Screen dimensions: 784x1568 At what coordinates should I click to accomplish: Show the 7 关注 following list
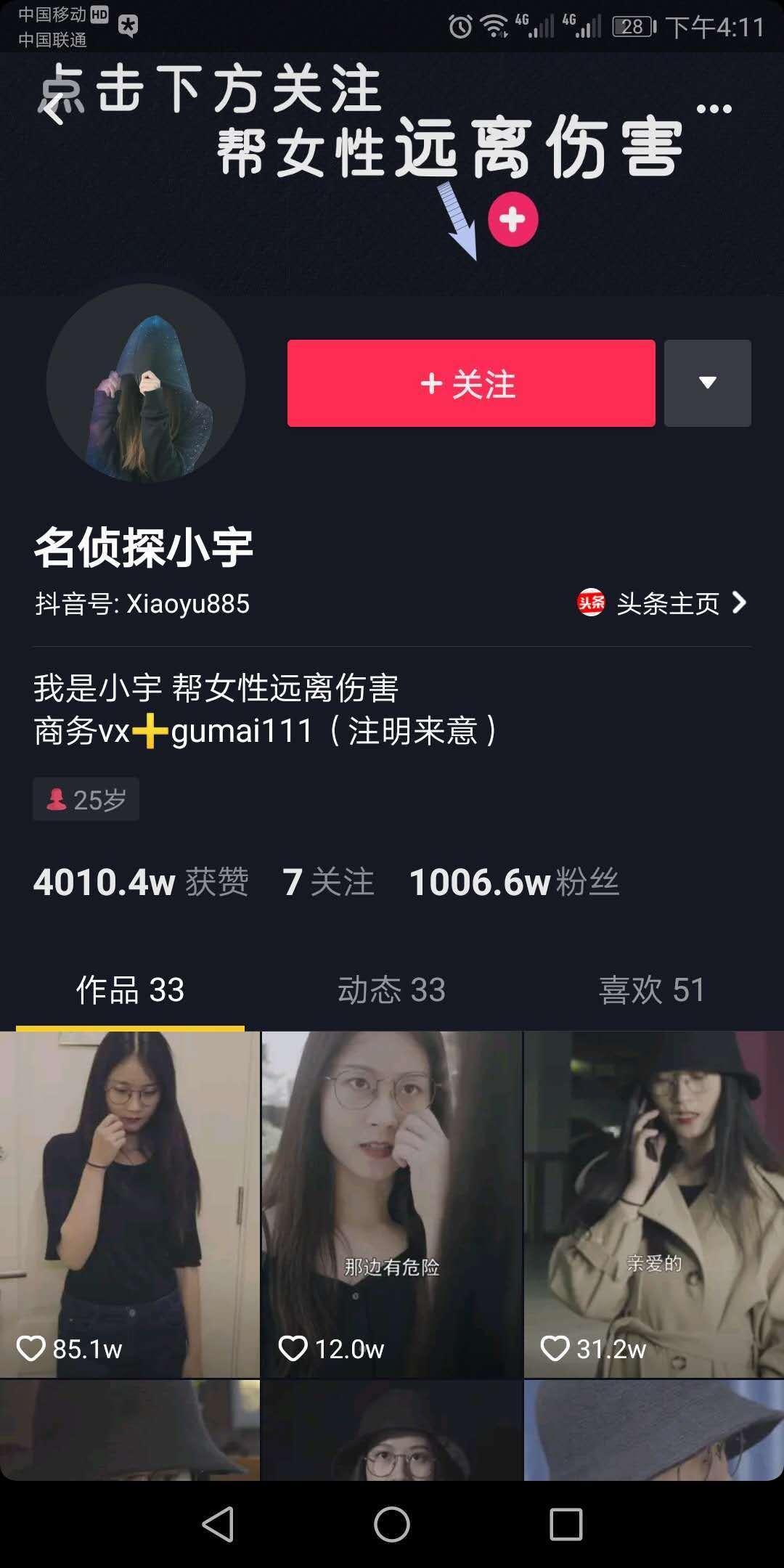(328, 882)
